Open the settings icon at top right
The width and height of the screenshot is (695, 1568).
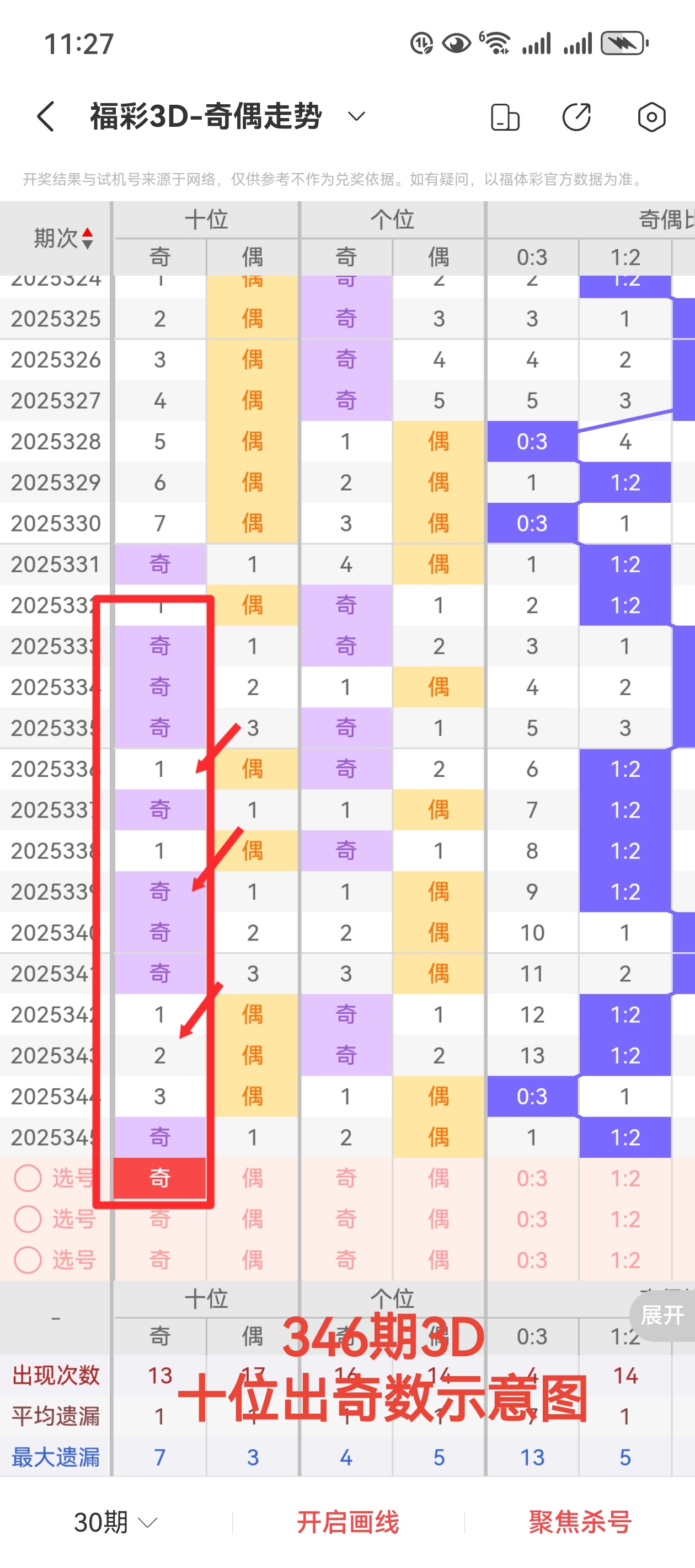point(651,117)
